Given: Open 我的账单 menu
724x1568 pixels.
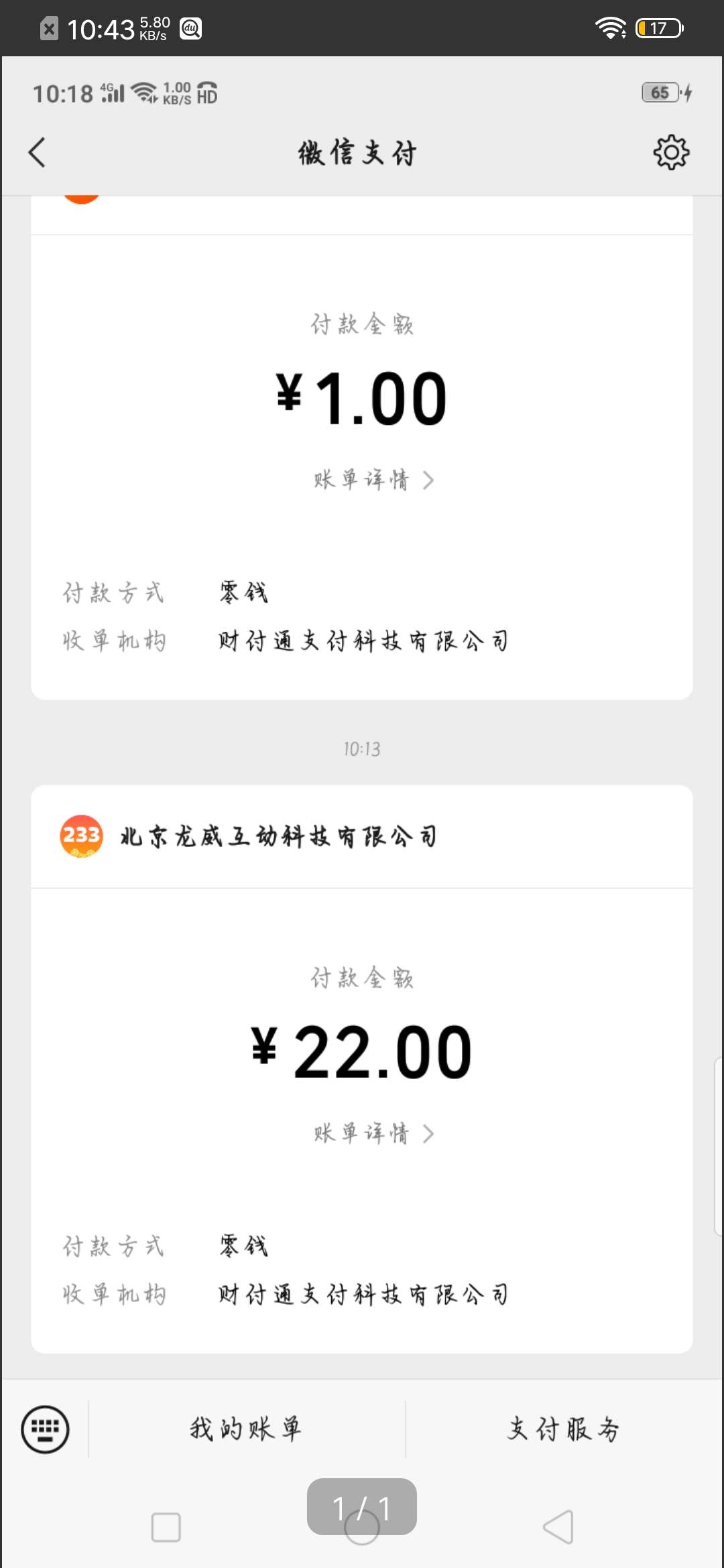Looking at the screenshot, I should pos(246,1429).
